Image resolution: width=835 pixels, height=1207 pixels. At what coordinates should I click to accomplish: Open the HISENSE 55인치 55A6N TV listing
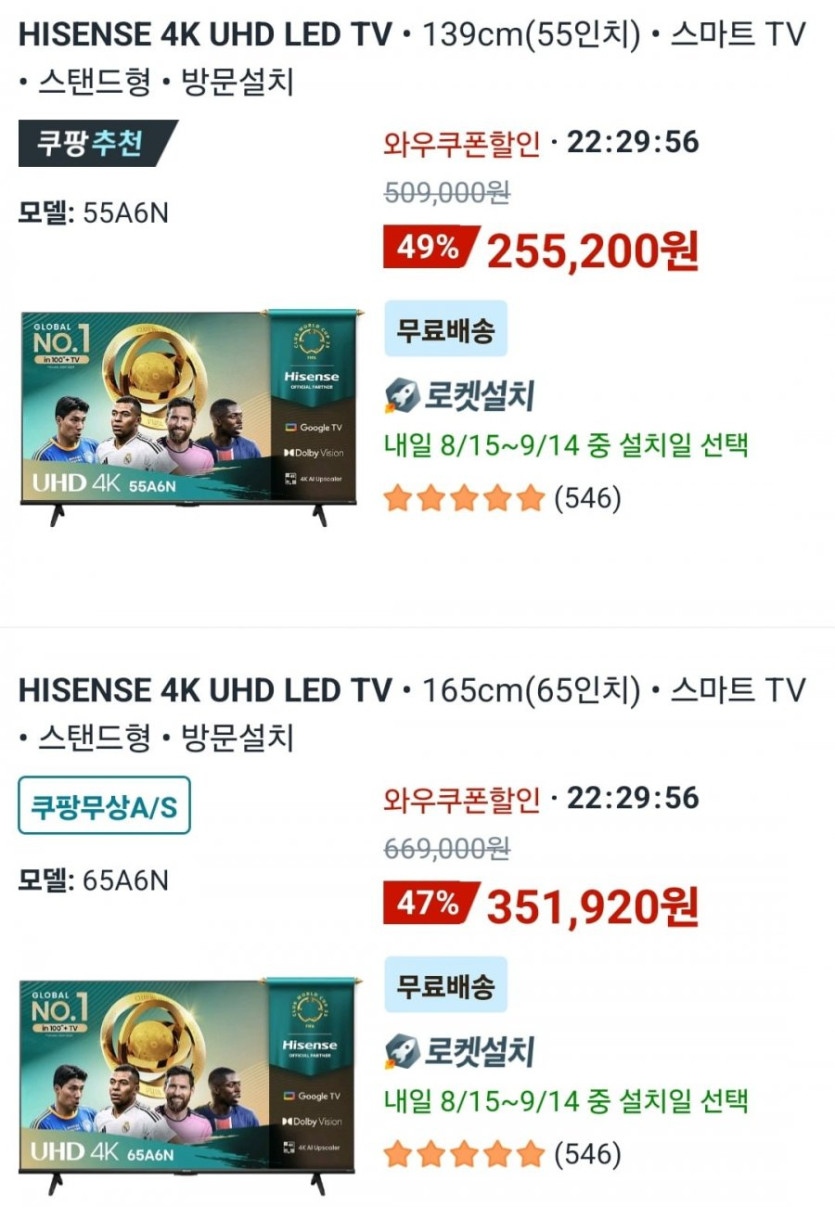point(411,37)
